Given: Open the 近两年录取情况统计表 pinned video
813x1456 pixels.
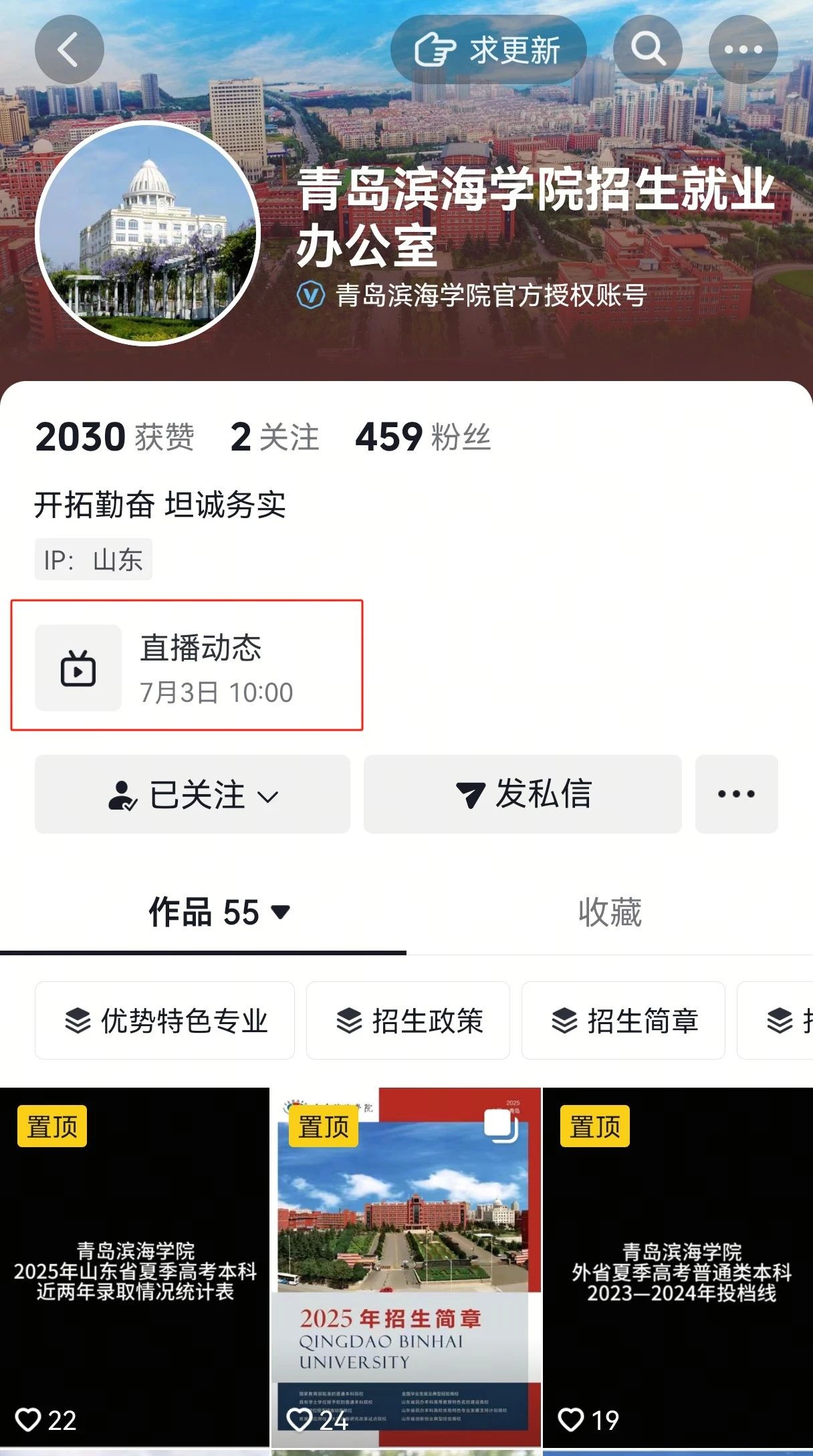Looking at the screenshot, I should pos(134,1270).
